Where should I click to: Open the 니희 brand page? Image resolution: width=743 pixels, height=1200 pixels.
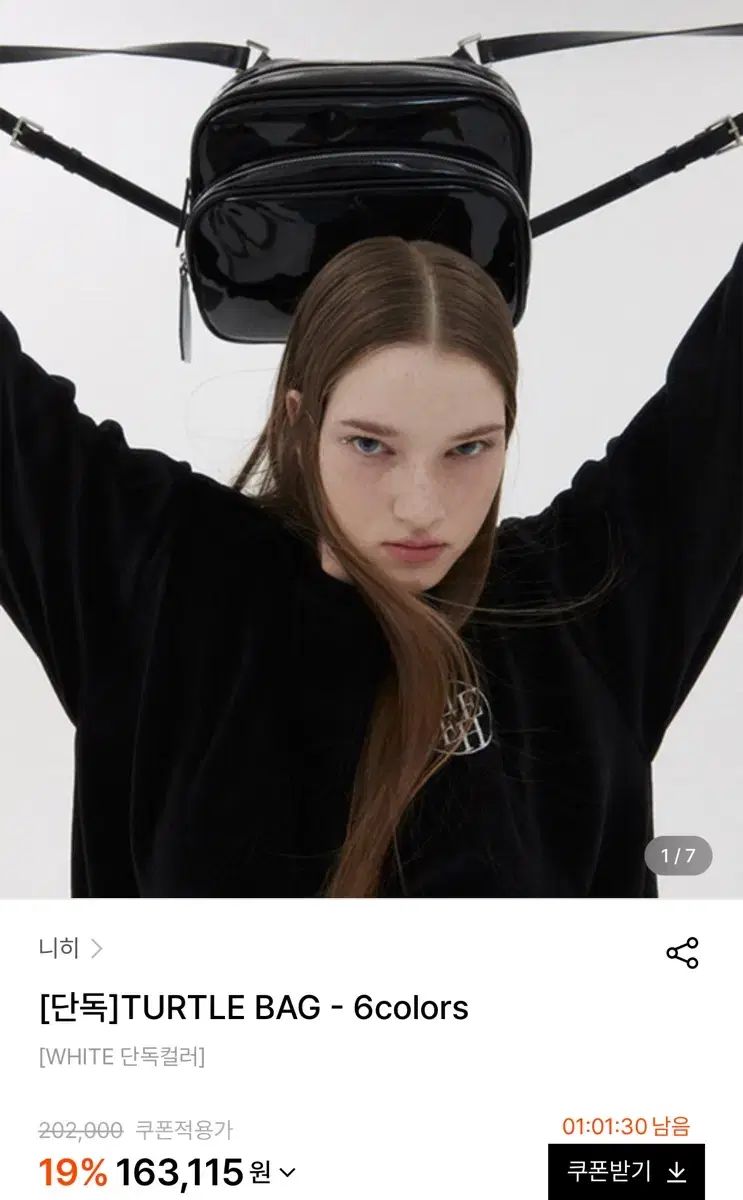[70, 948]
